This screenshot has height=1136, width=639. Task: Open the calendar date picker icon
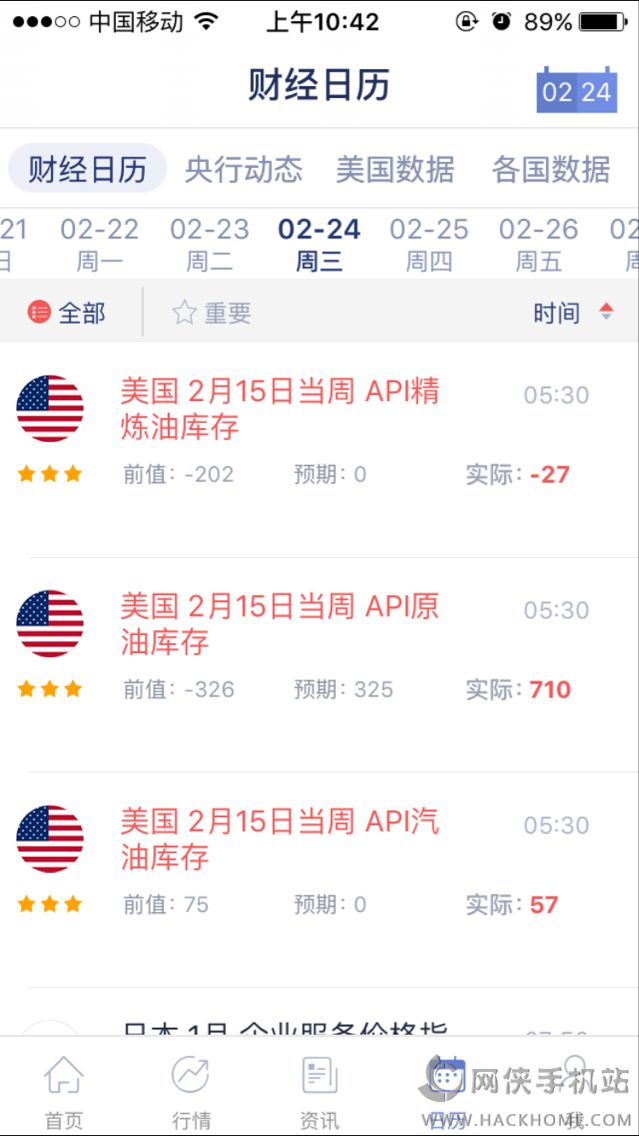tap(576, 90)
